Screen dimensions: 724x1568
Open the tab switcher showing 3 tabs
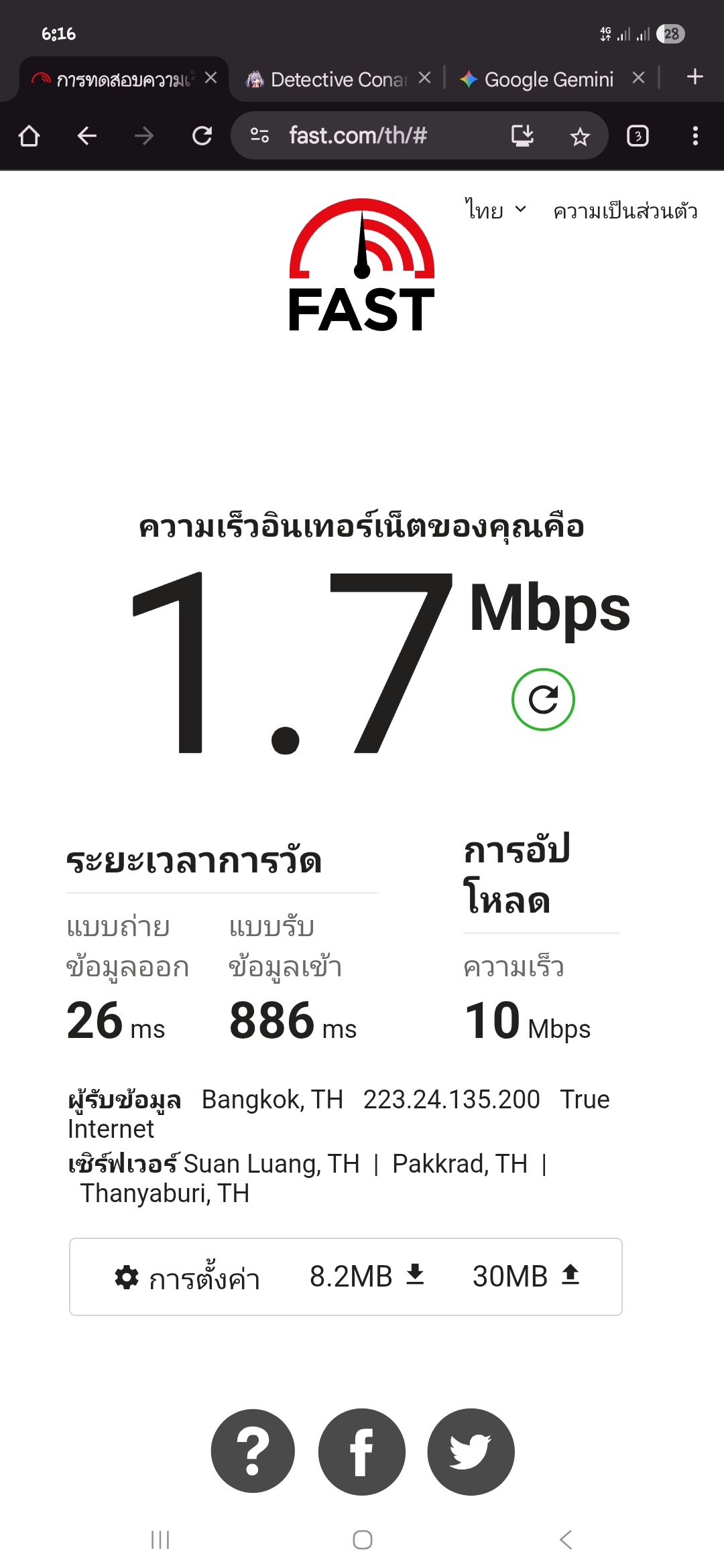pyautogui.click(x=638, y=136)
